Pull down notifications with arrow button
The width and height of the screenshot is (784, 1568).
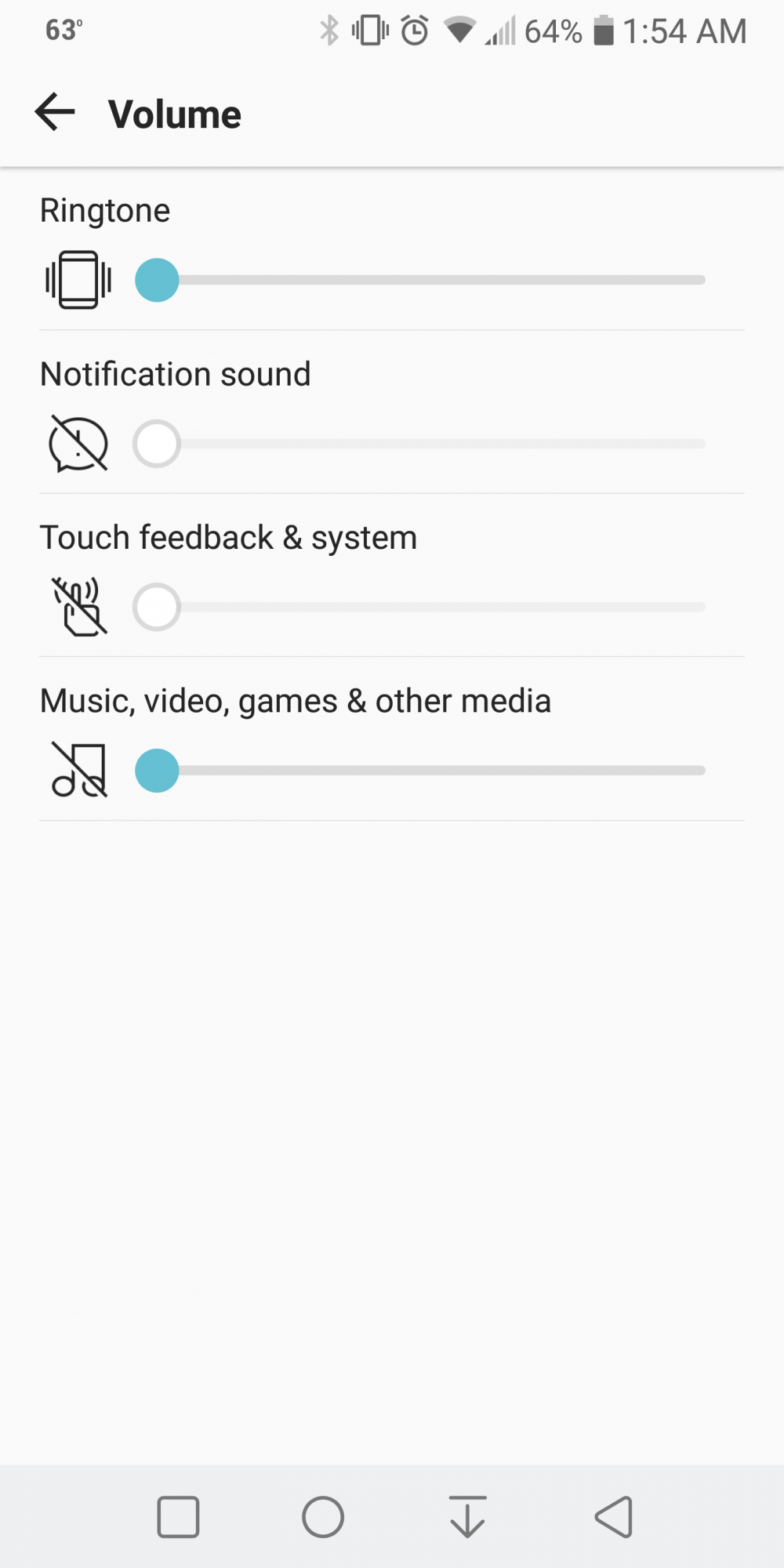tap(468, 1517)
